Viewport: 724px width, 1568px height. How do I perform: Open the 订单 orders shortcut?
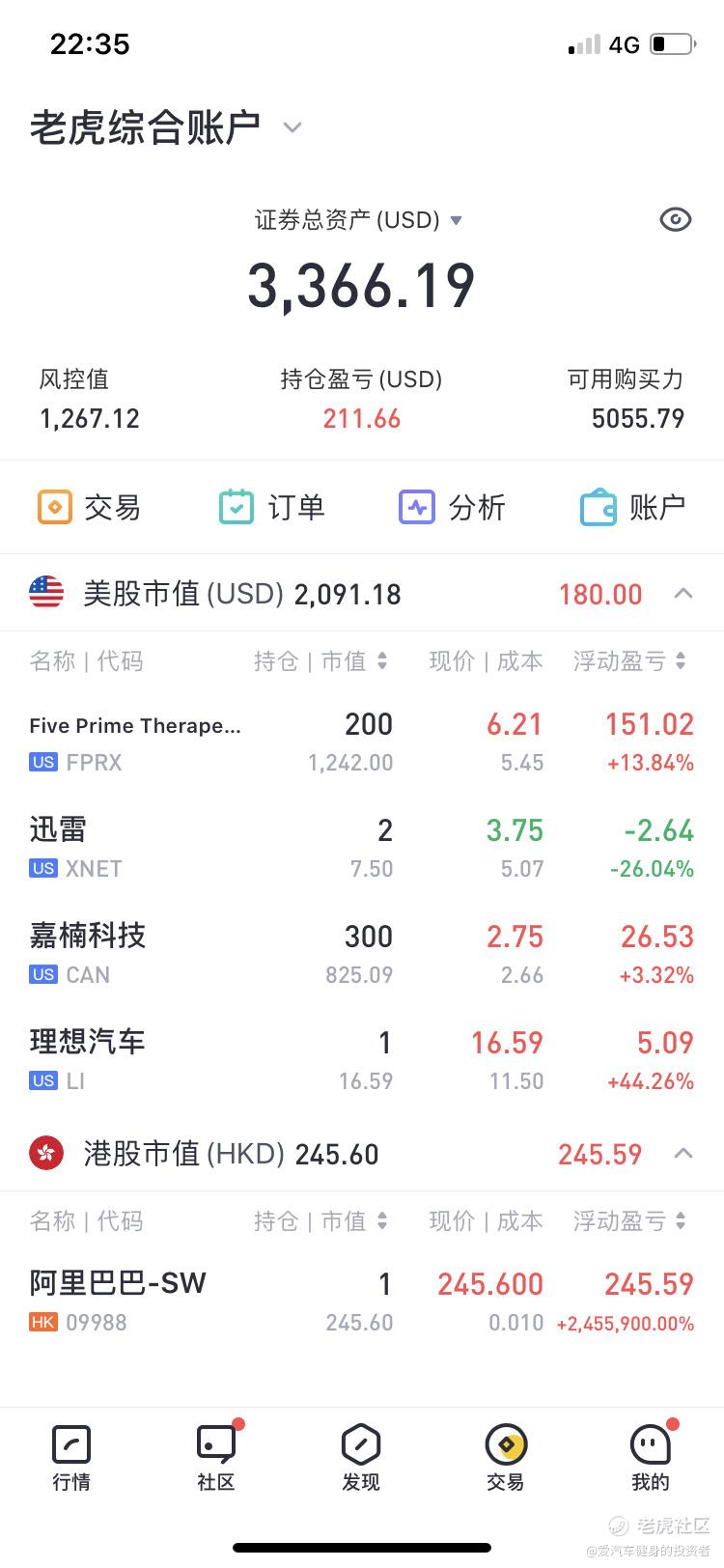click(271, 507)
